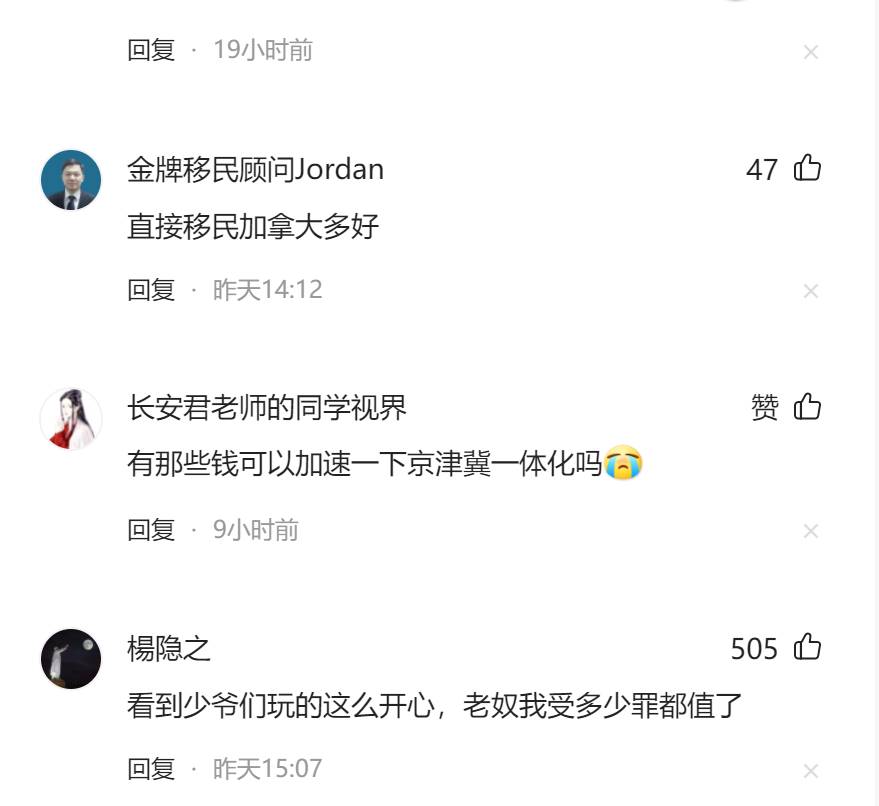Open 楊隐之's profile avatar
The height and width of the screenshot is (806, 879).
tap(71, 659)
